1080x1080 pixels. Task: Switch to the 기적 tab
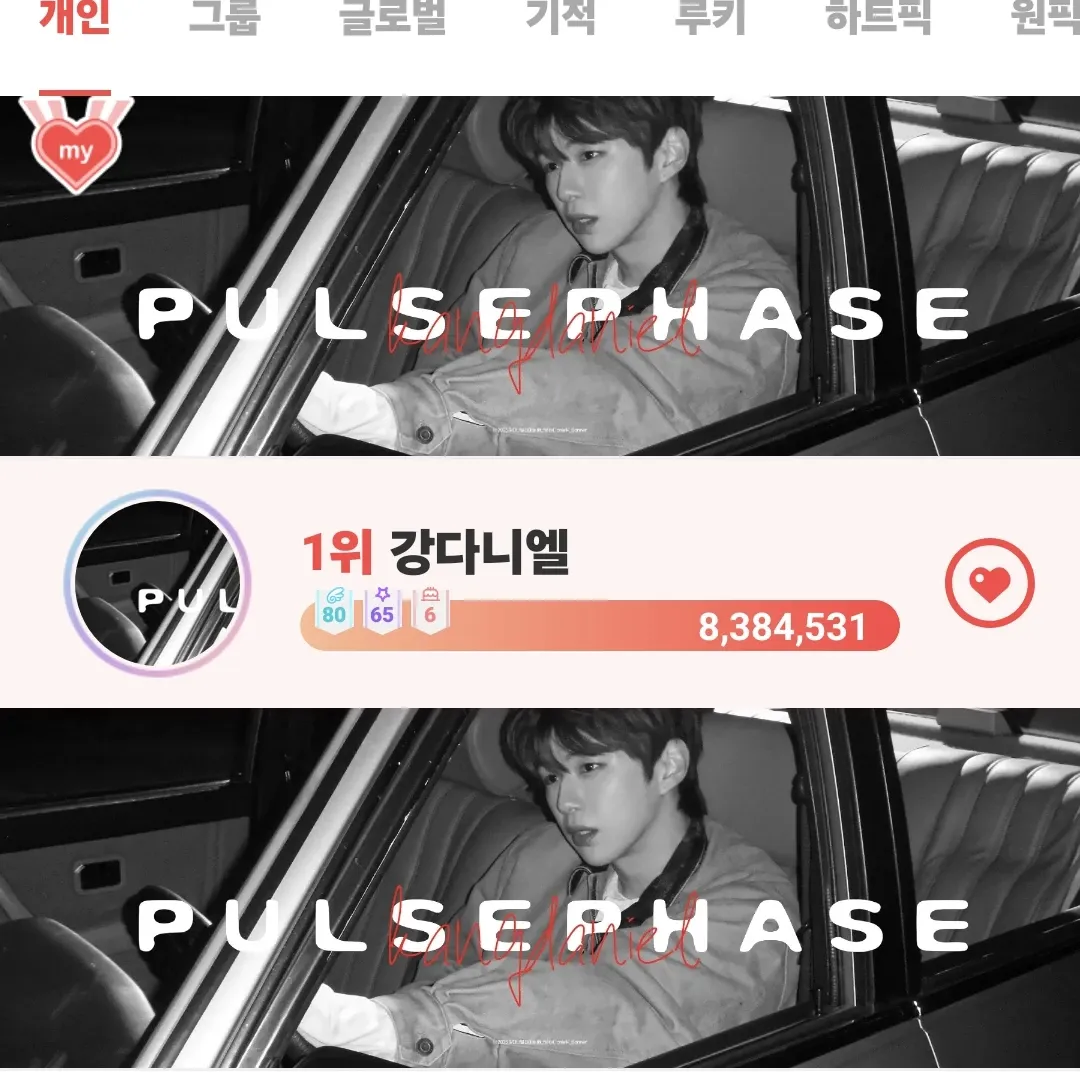click(561, 18)
